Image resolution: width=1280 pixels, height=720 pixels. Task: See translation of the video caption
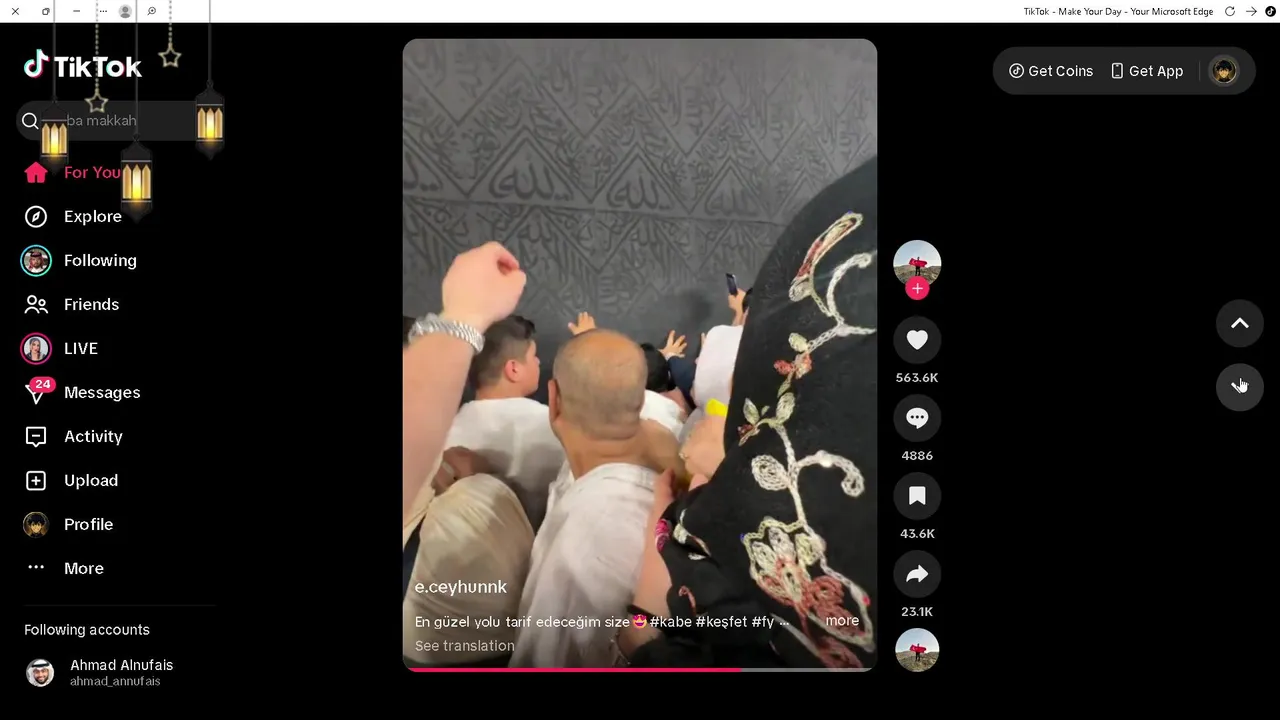[464, 646]
